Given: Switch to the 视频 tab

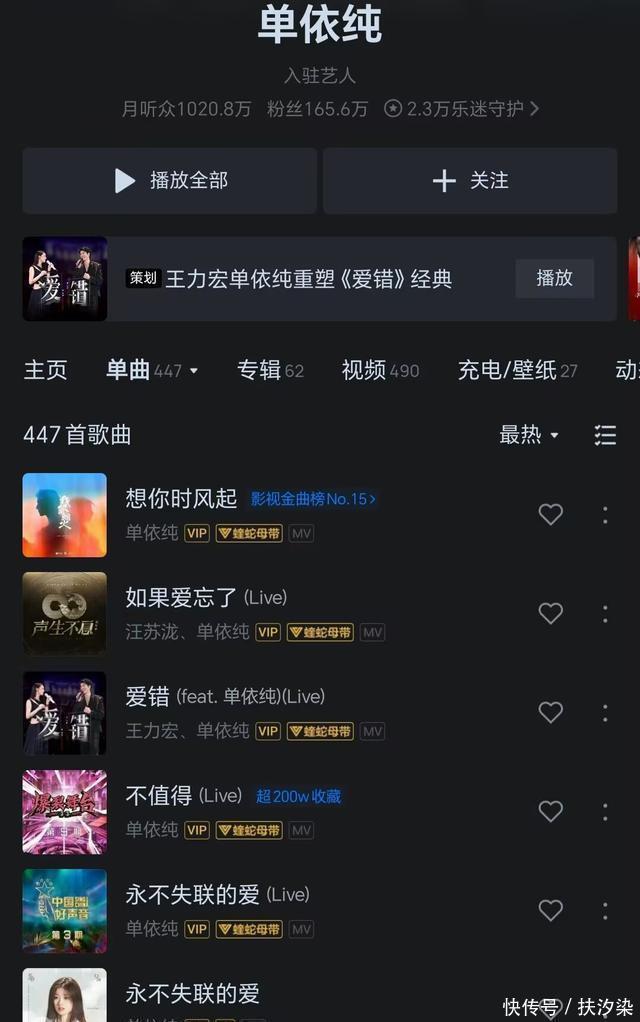Looking at the screenshot, I should click(x=380, y=370).
